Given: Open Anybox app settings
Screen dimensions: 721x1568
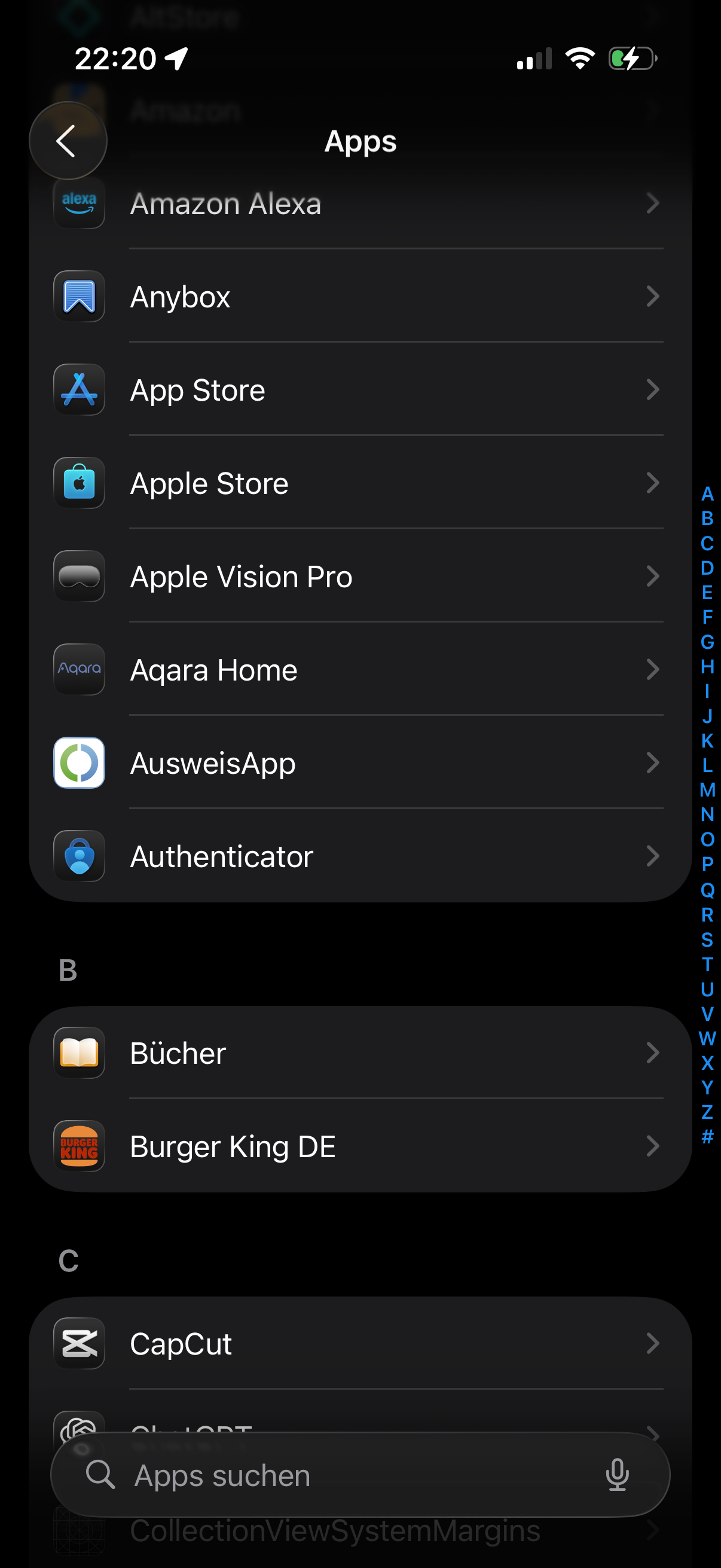Looking at the screenshot, I should pos(359,297).
